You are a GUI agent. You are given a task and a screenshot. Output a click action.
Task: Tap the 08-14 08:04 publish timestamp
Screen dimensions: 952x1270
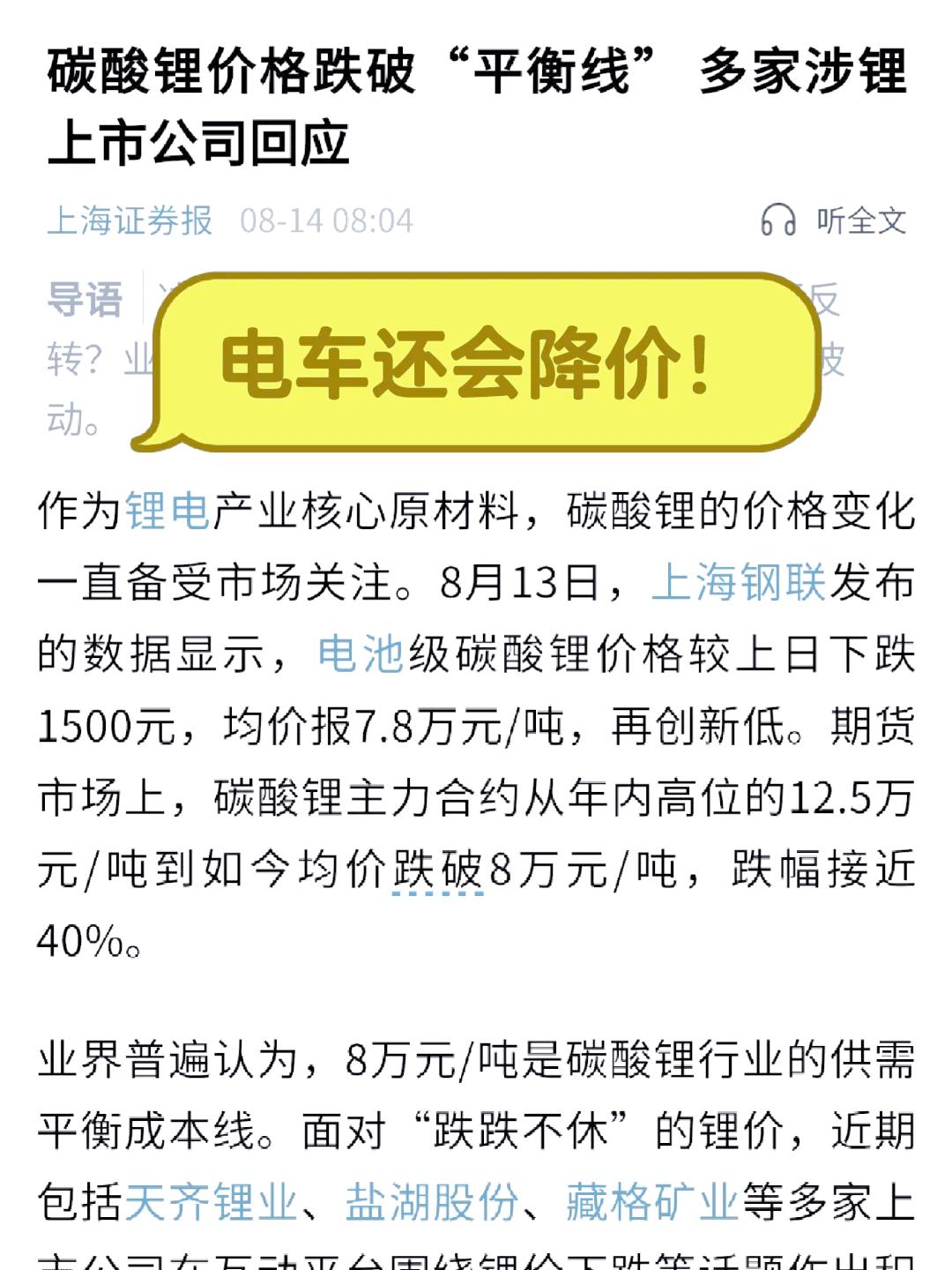pos(327,222)
